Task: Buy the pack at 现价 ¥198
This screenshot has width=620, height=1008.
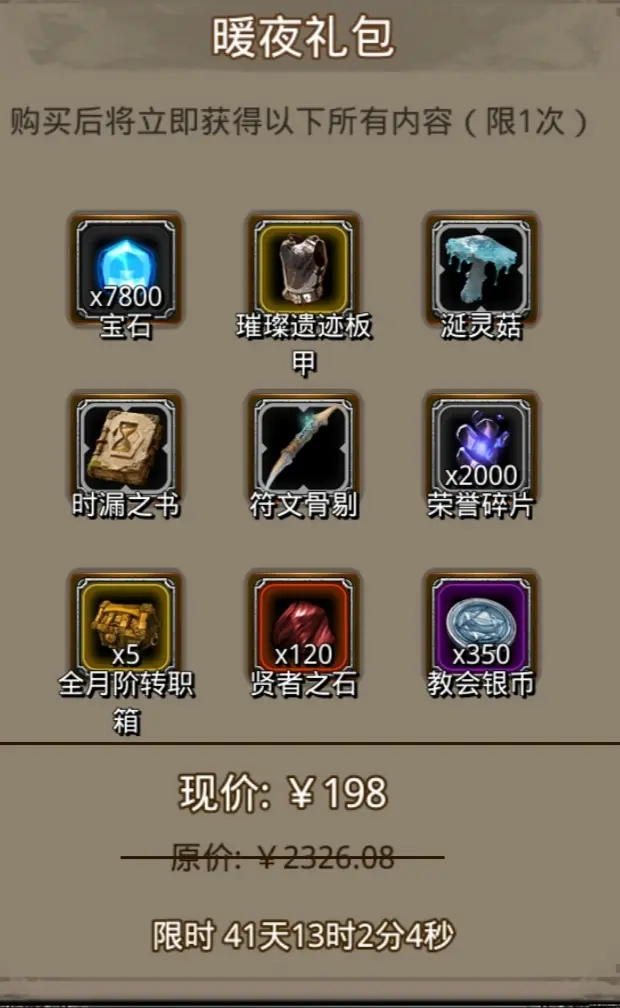Action: pyautogui.click(x=283, y=794)
